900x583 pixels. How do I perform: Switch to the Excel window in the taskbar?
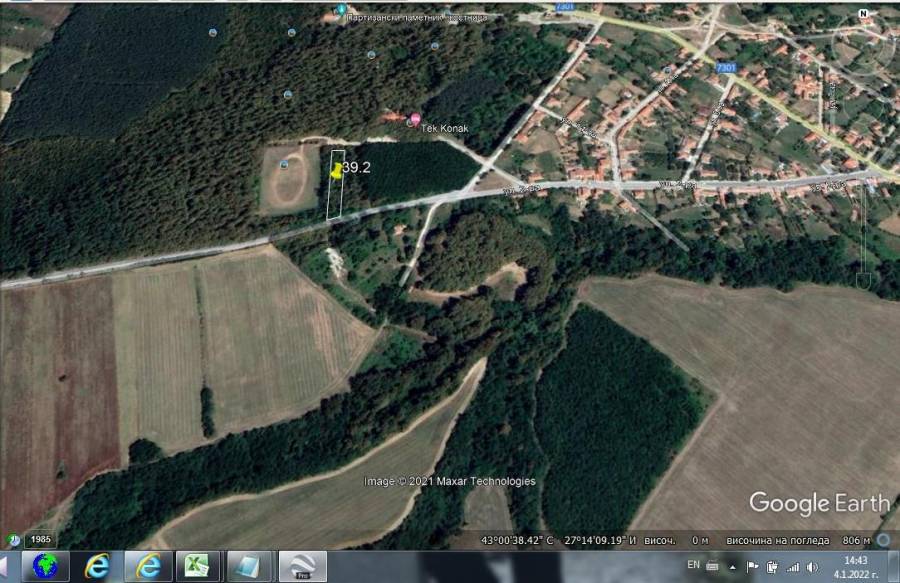[x=197, y=567]
